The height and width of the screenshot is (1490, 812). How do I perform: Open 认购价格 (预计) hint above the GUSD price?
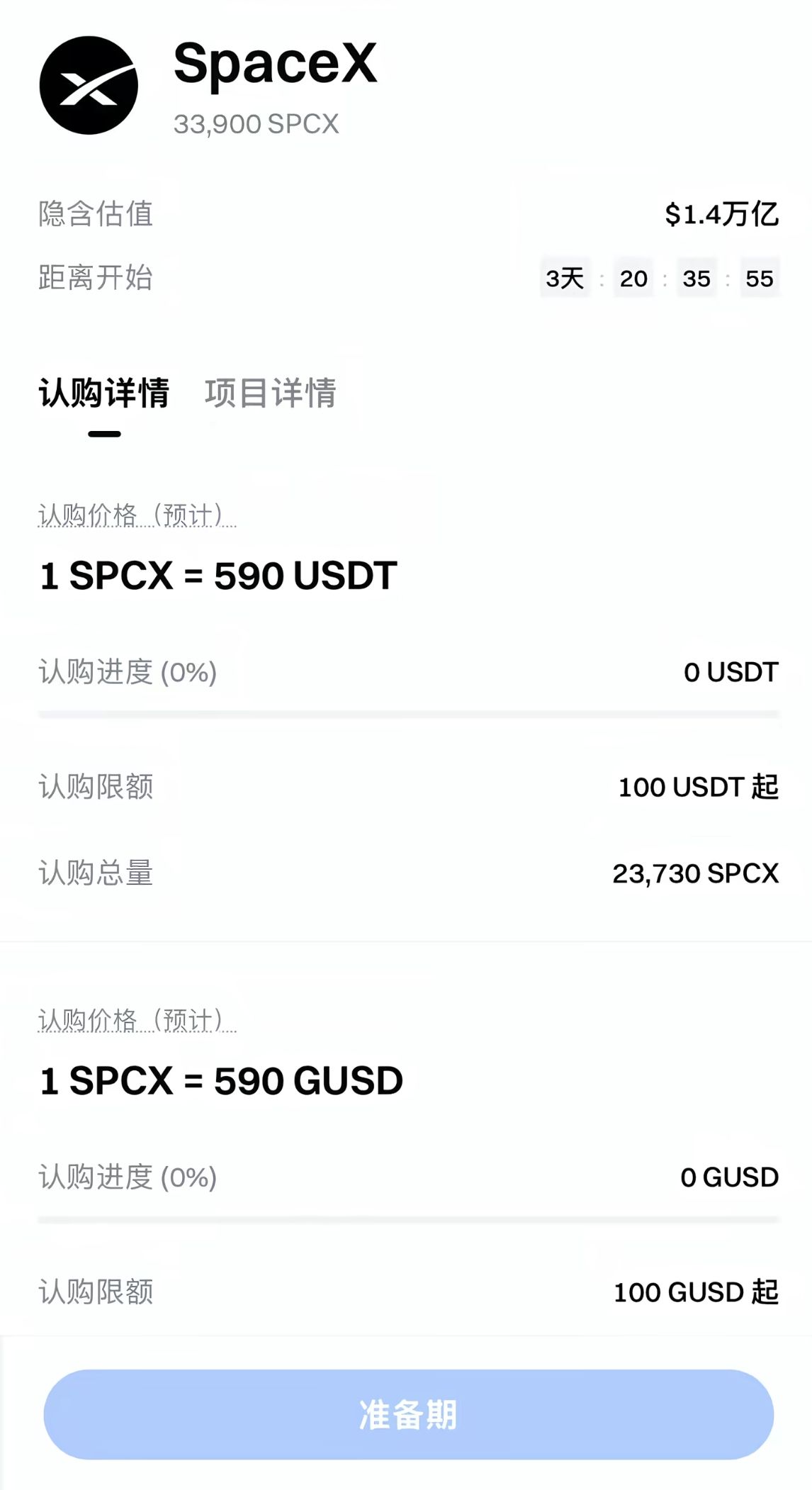[x=137, y=1021]
